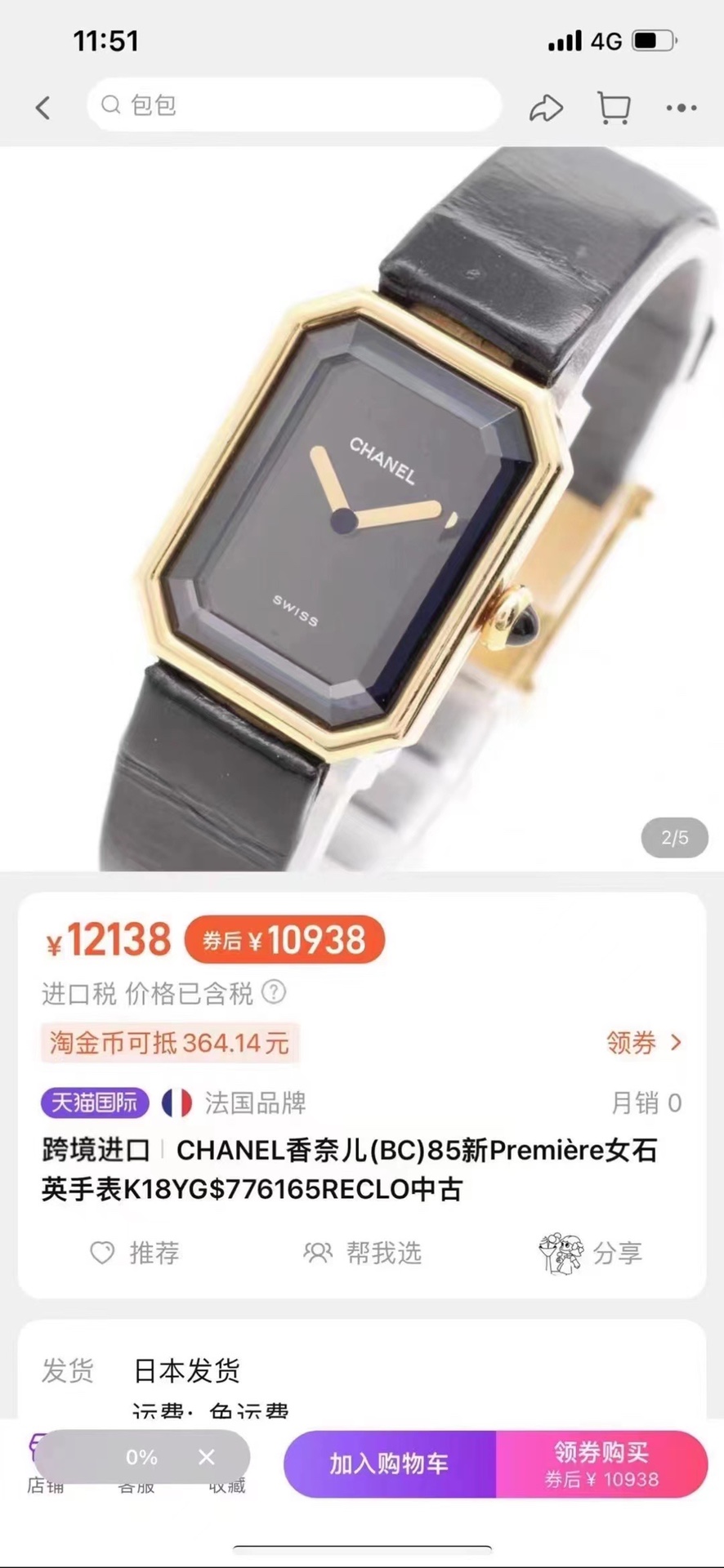The height and width of the screenshot is (1568, 724).
Task: Tap 分享 beside the product title
Action: coord(592,1253)
